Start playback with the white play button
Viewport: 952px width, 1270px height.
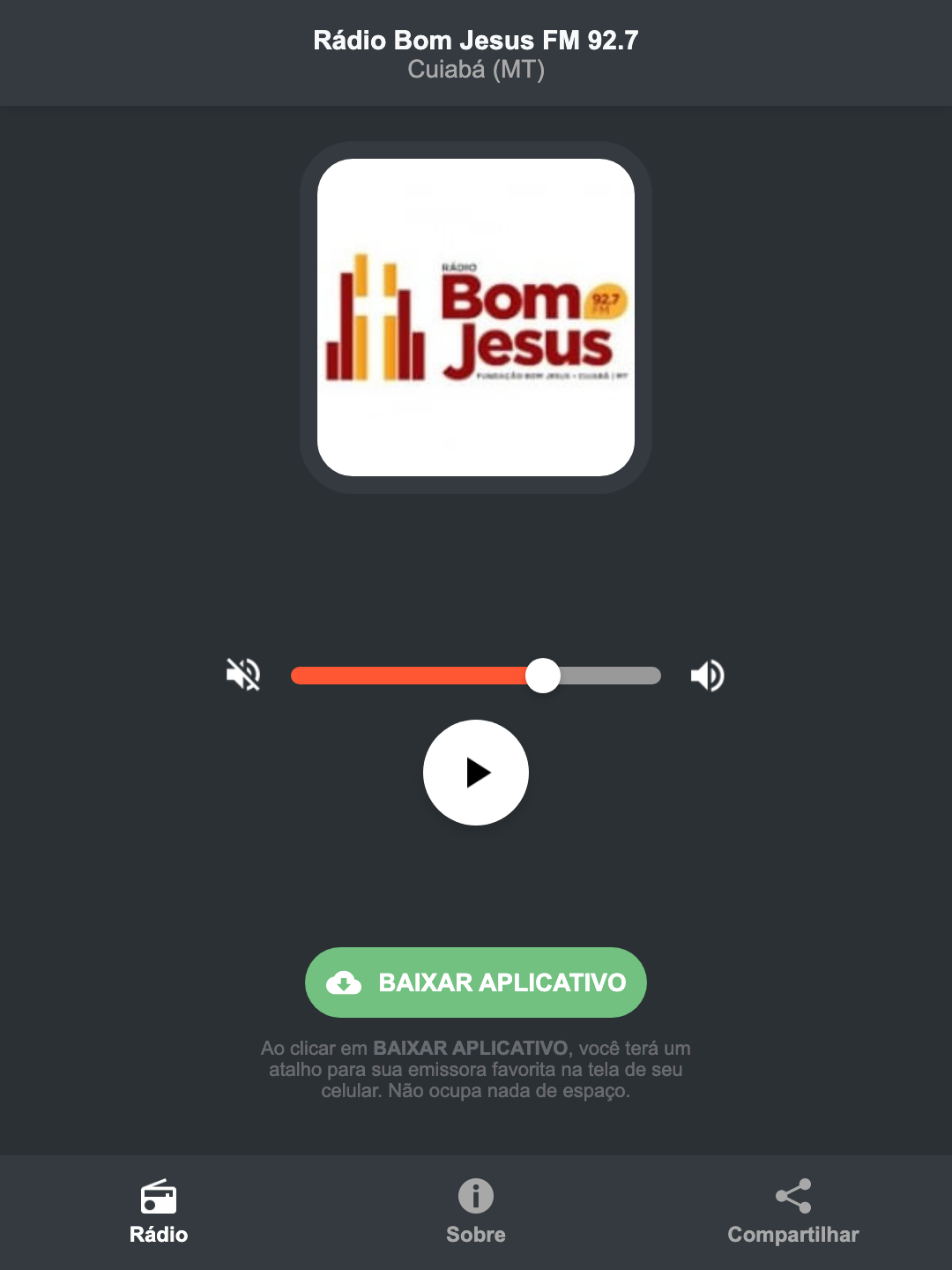(x=475, y=773)
